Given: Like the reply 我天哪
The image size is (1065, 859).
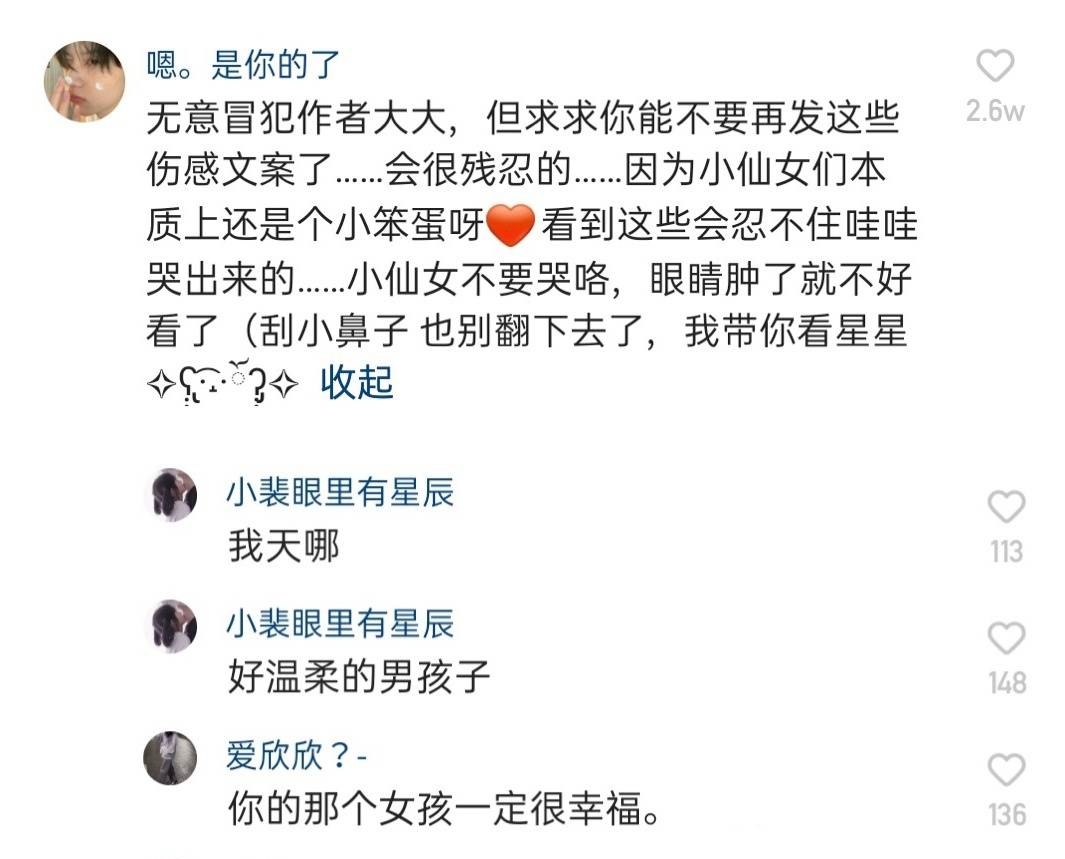Looking at the screenshot, I should point(1006,507).
